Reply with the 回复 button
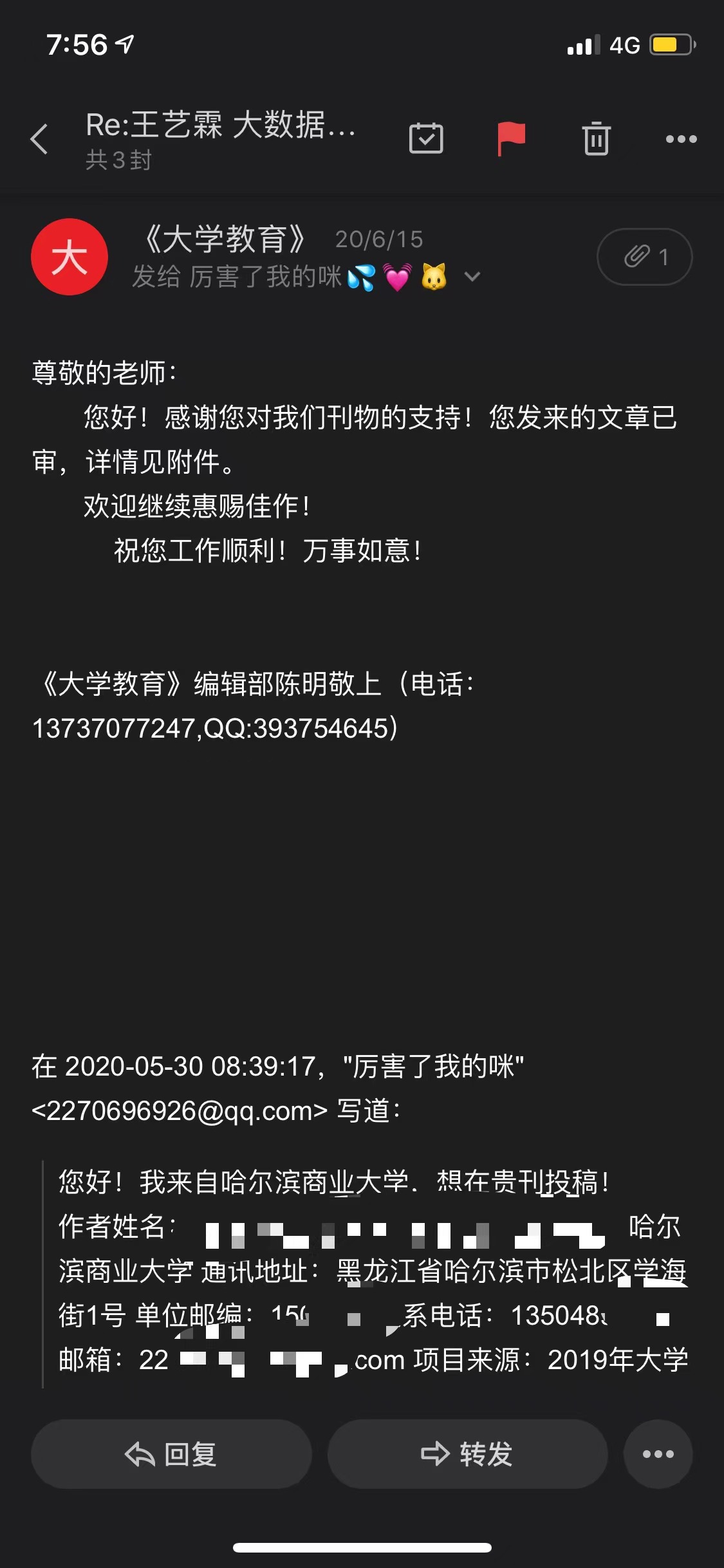Viewport: 724px width, 1568px height. [x=171, y=1454]
